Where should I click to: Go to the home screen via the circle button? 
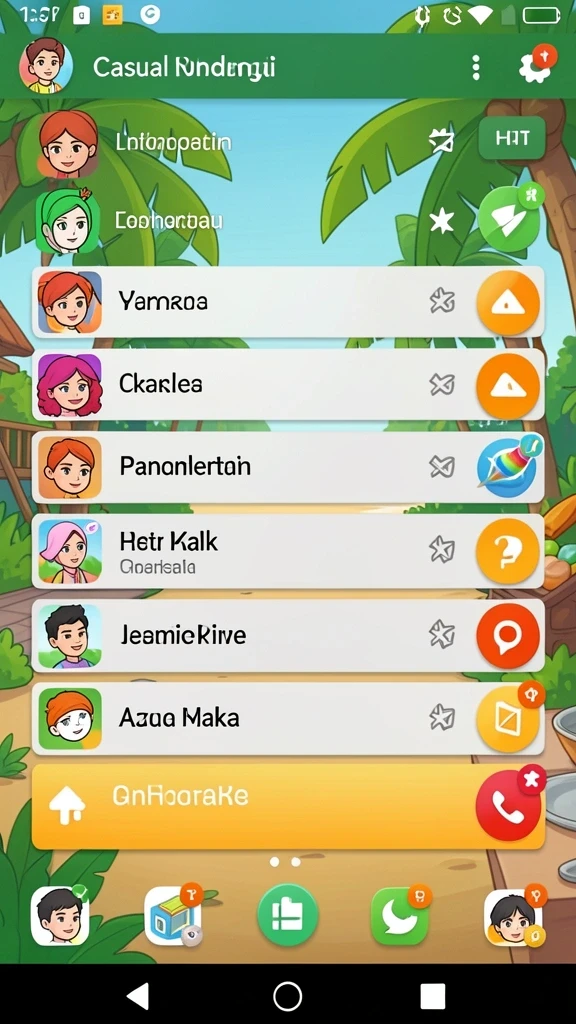[x=287, y=997]
